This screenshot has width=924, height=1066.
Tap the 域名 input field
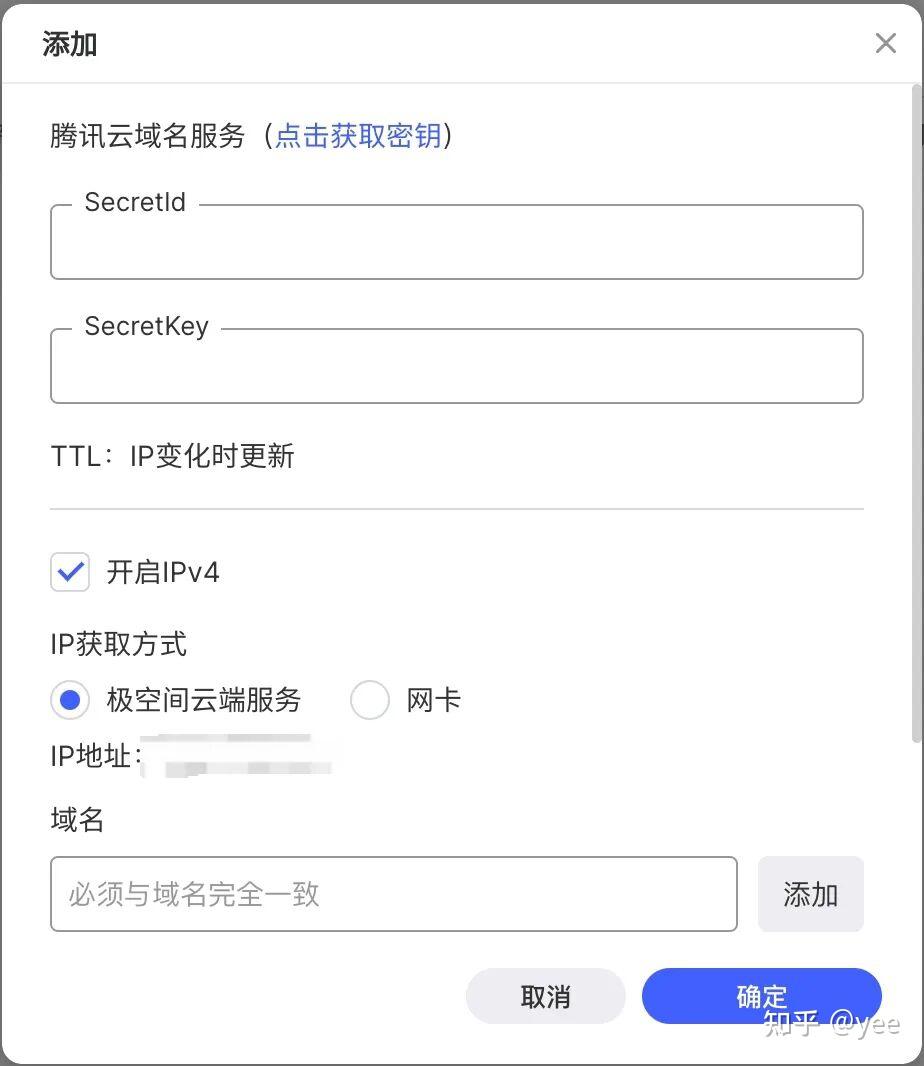coord(393,894)
